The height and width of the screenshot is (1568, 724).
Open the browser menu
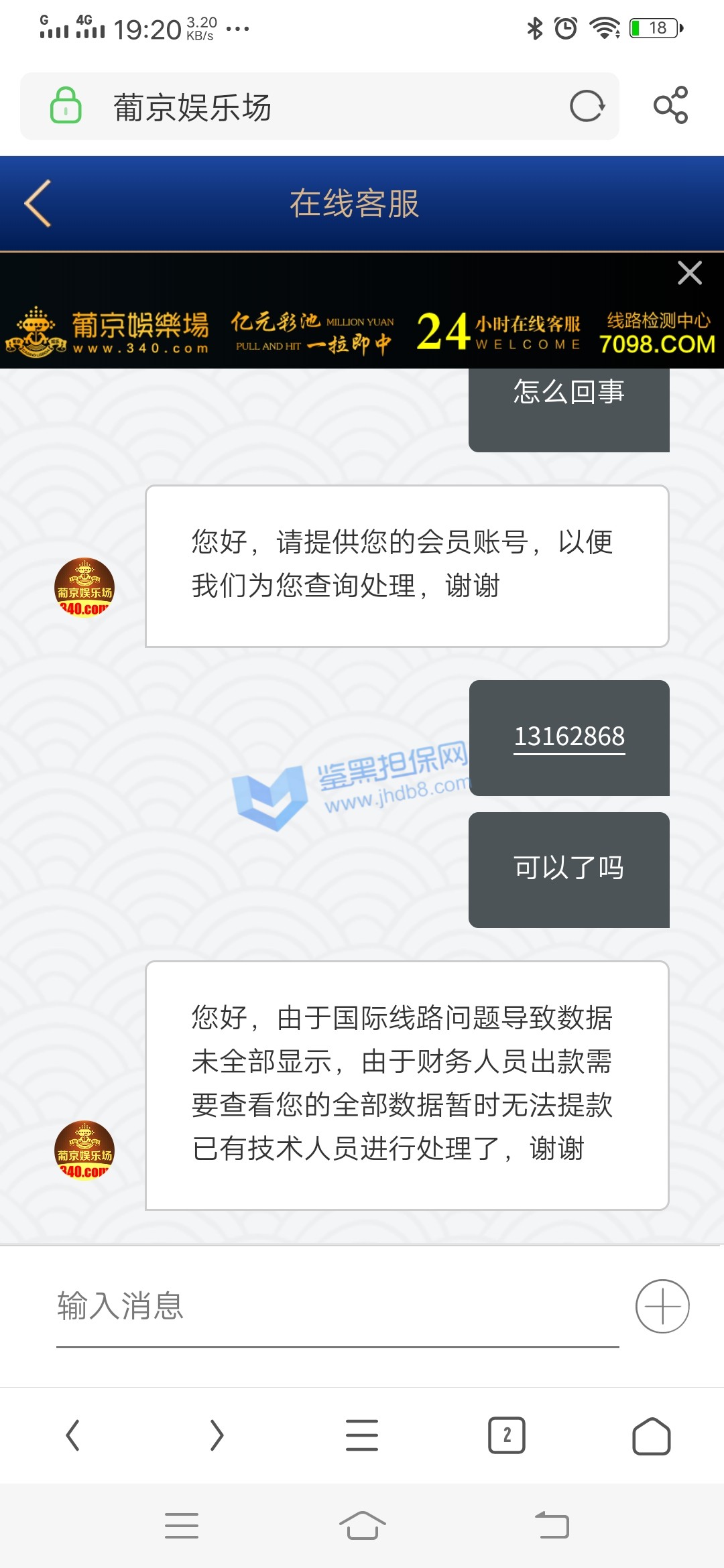click(x=362, y=1435)
